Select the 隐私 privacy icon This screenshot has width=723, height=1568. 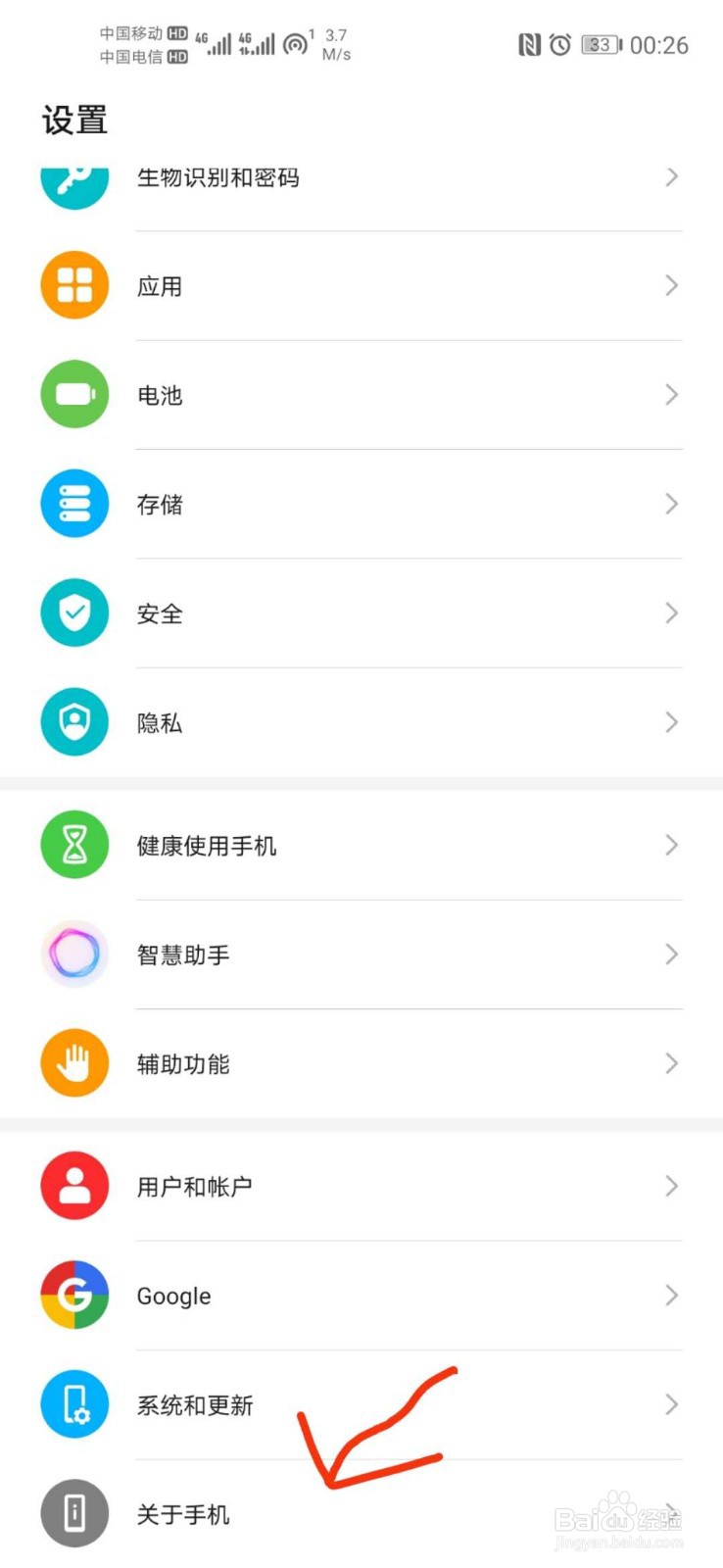73,722
